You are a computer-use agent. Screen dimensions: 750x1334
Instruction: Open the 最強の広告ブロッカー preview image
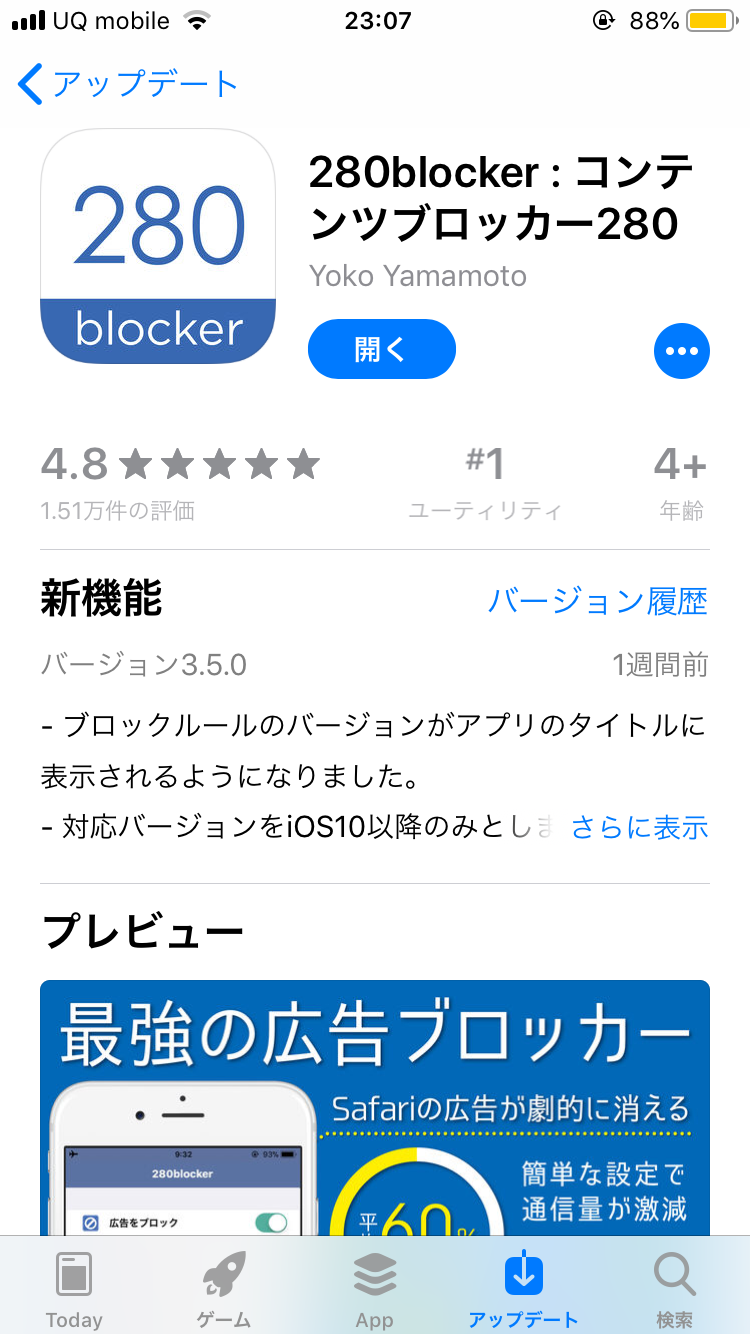375,1107
